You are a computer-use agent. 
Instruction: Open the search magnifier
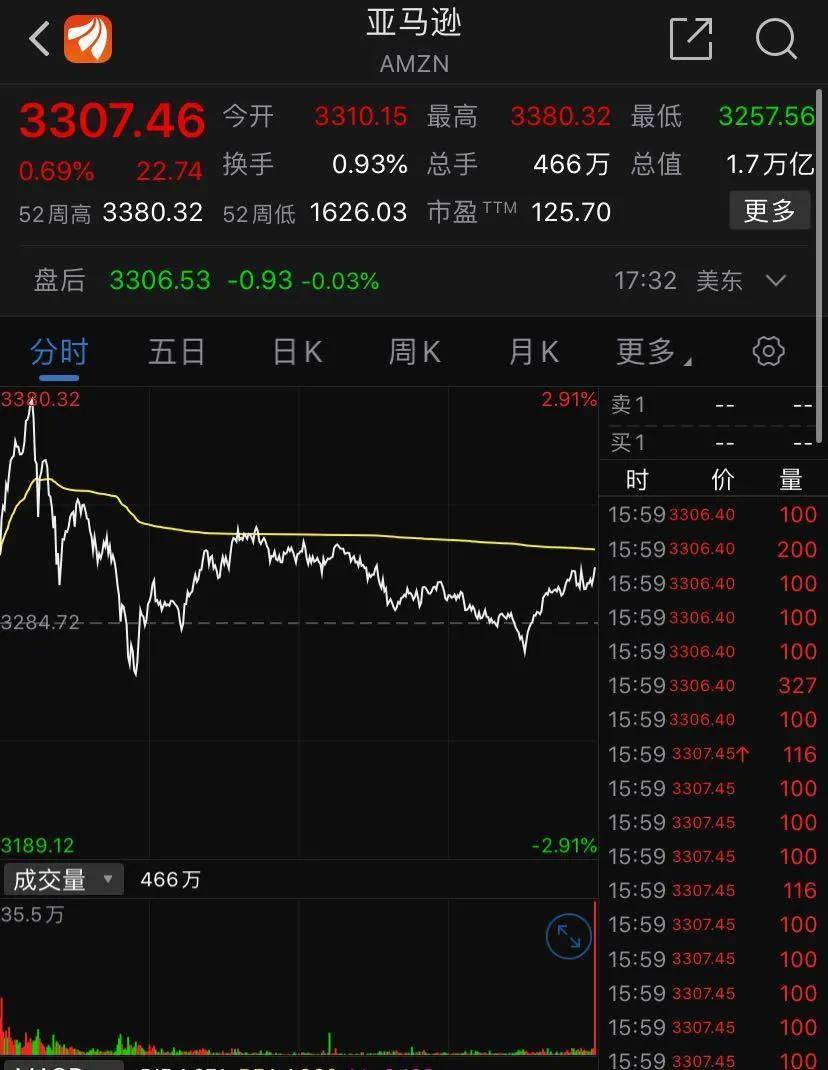click(776, 40)
